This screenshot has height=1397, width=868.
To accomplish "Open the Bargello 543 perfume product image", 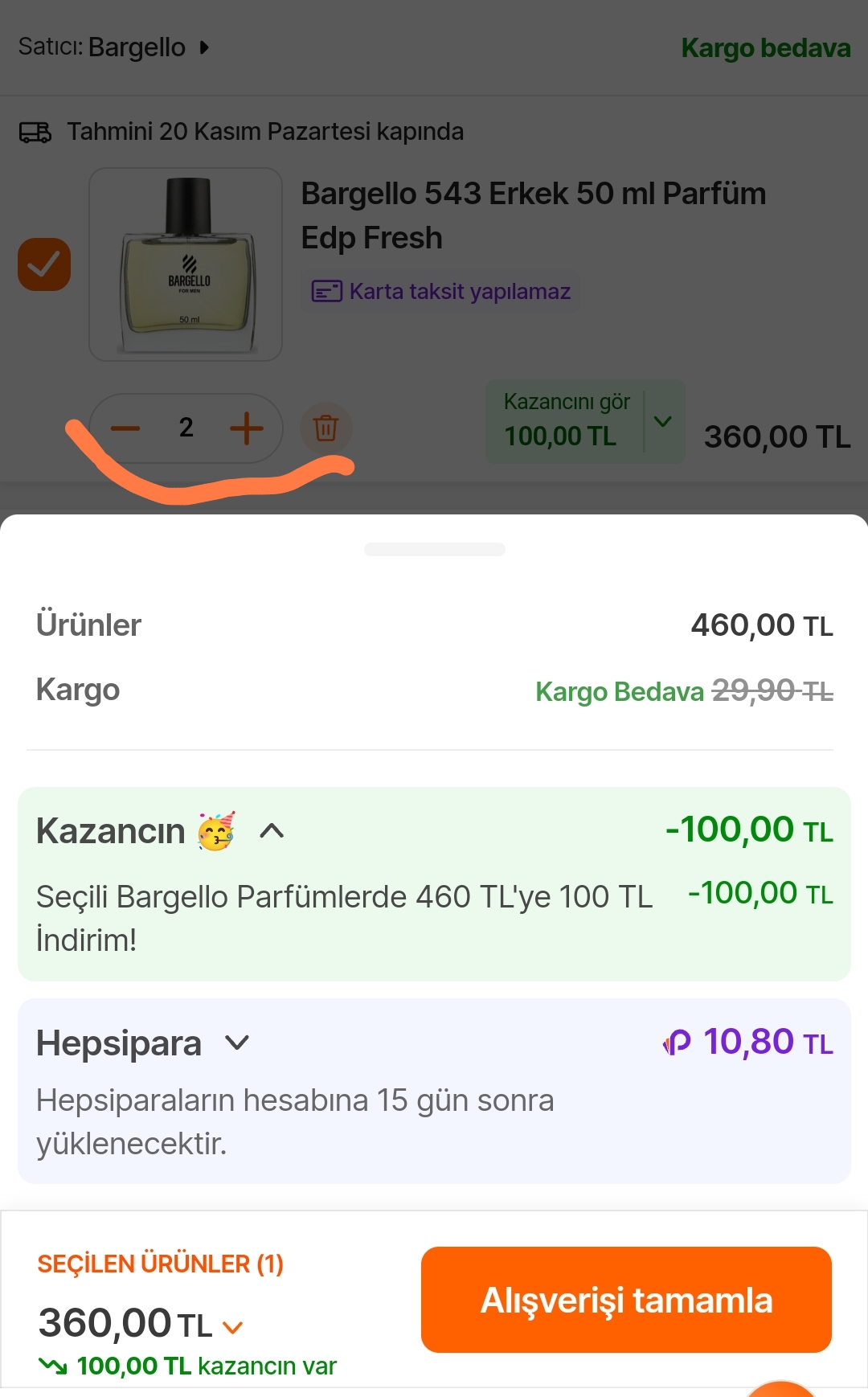I will point(186,264).
